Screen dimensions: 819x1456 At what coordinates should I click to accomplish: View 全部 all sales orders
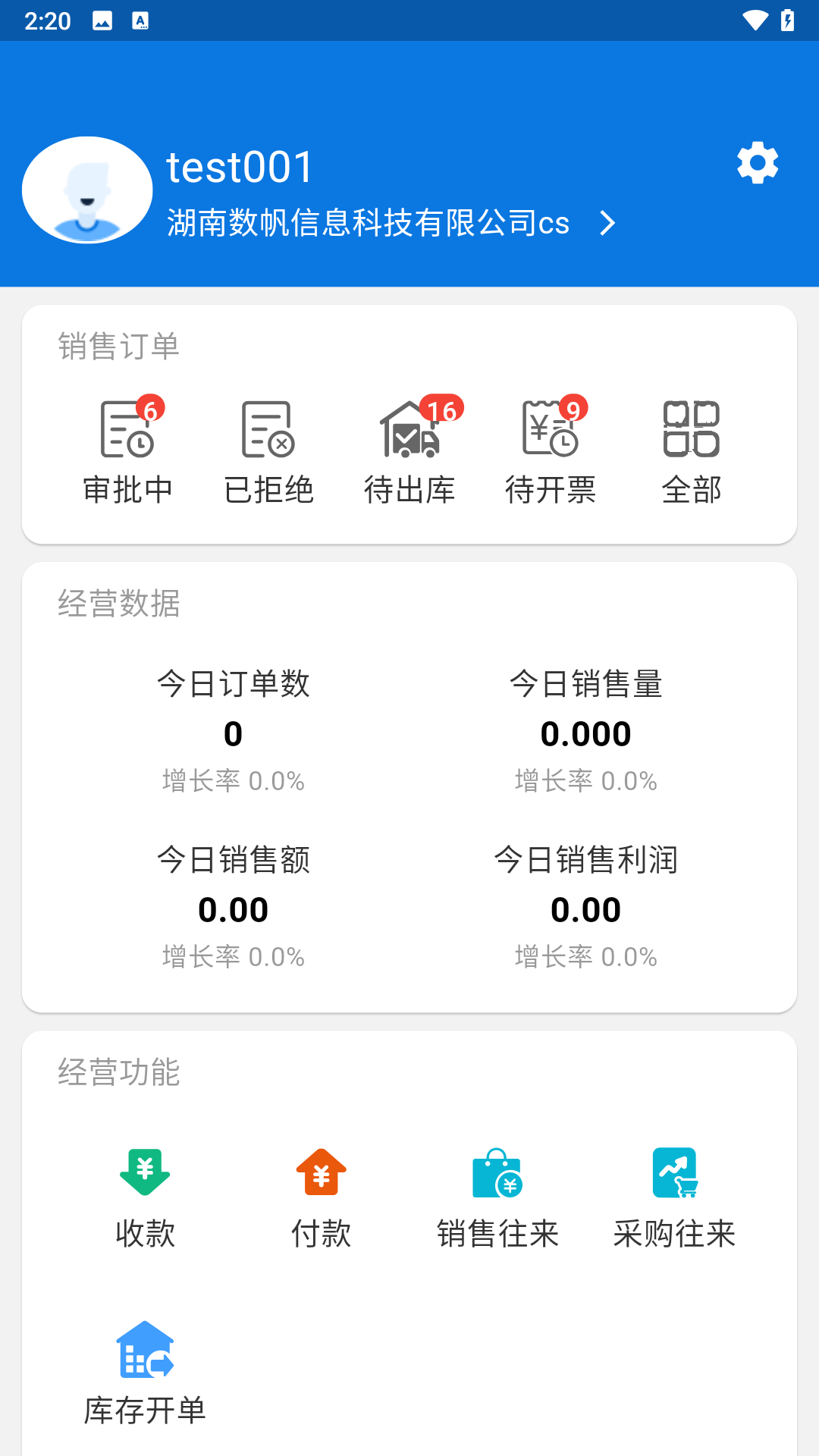pos(692,447)
